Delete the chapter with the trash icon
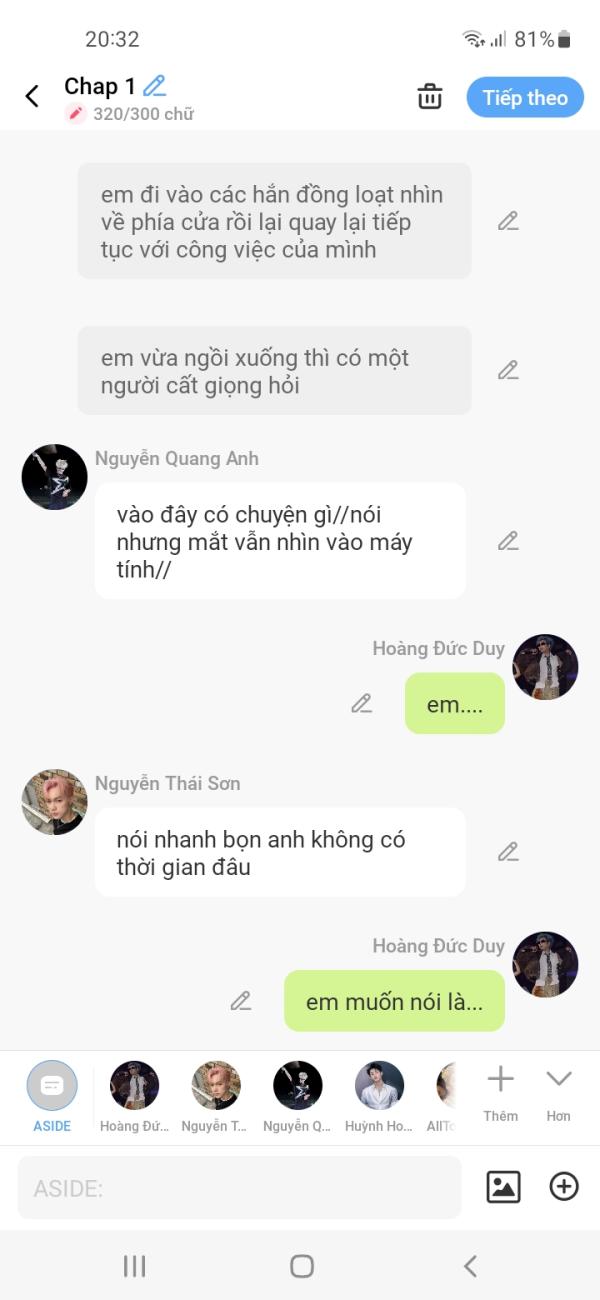This screenshot has height=1300, width=600. (x=430, y=97)
